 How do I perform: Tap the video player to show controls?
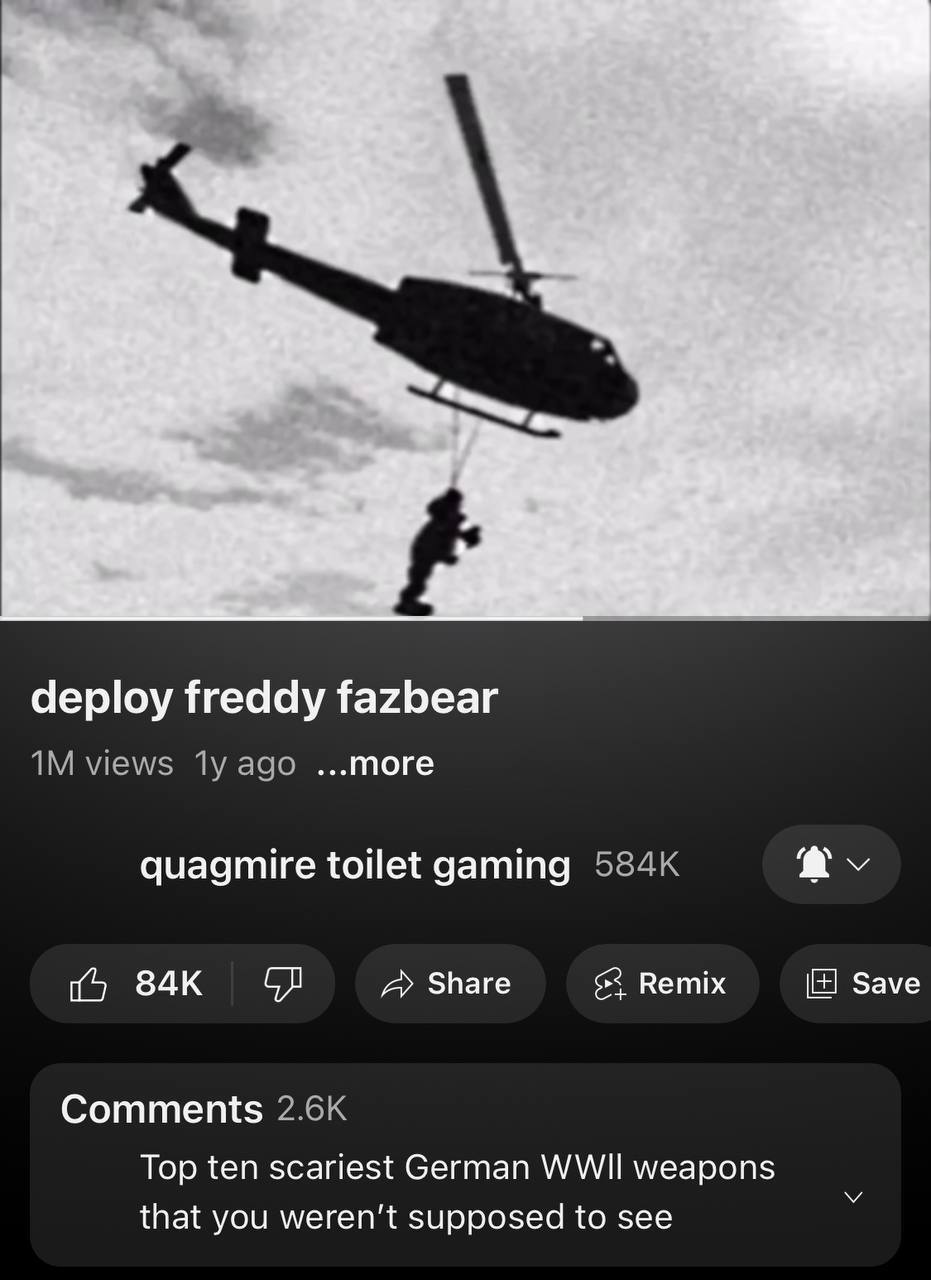(465, 310)
